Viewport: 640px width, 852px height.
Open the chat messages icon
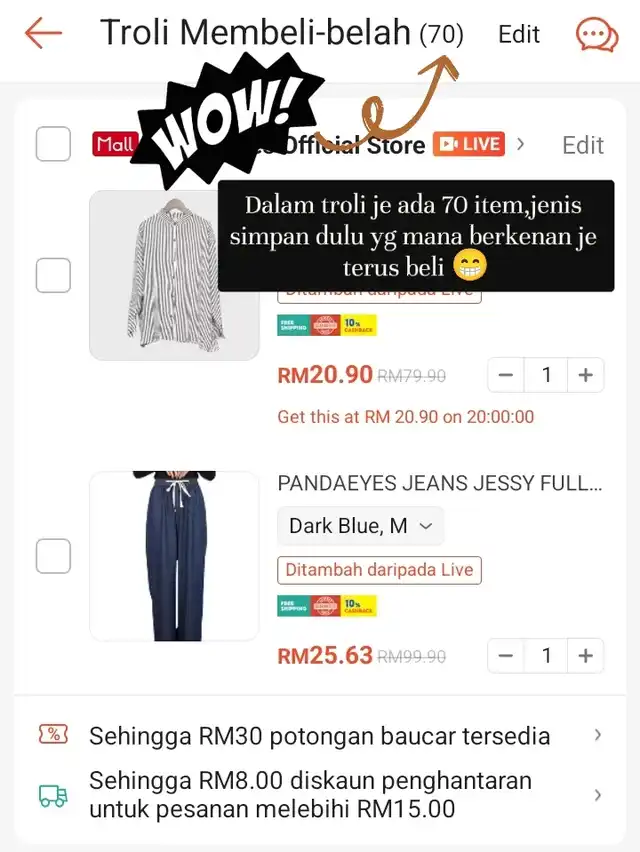point(597,35)
